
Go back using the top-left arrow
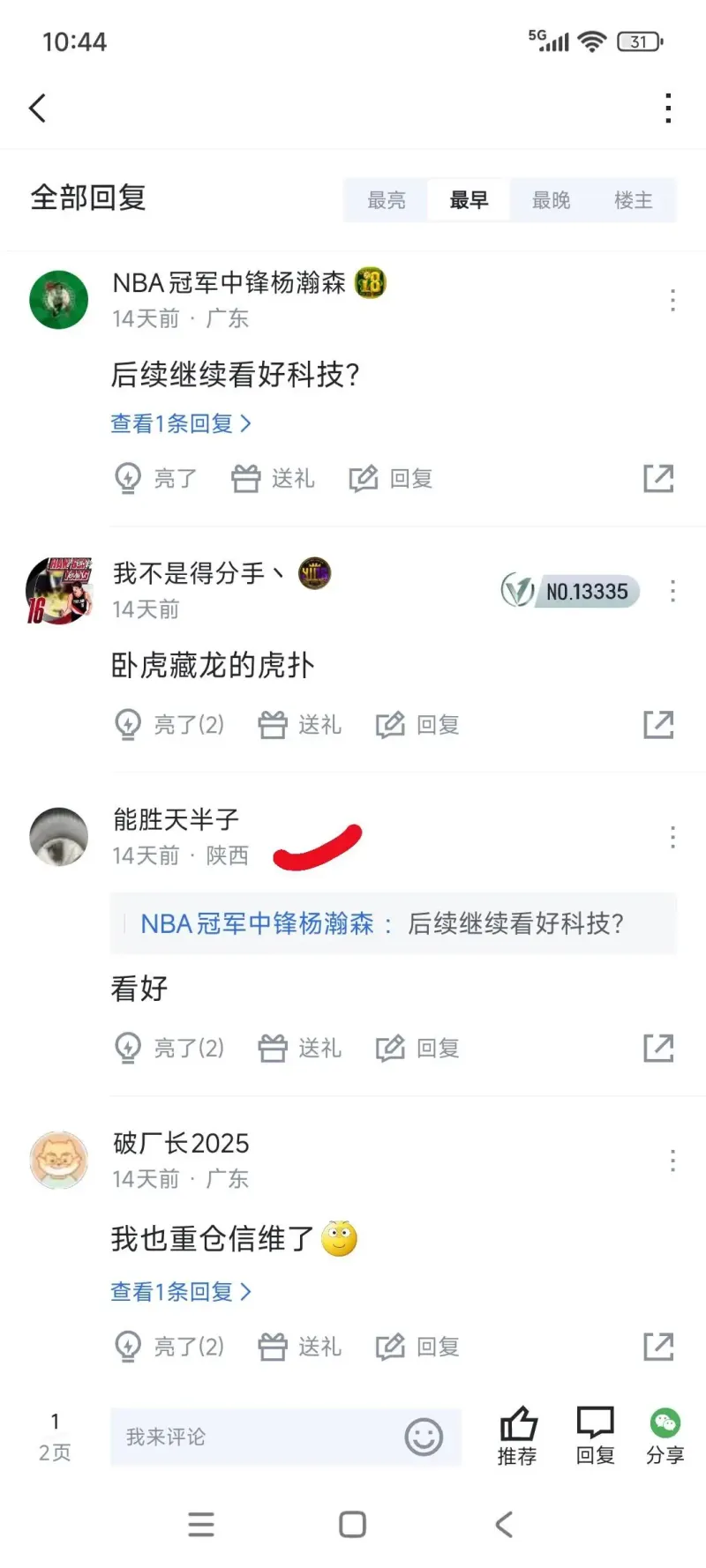37,108
